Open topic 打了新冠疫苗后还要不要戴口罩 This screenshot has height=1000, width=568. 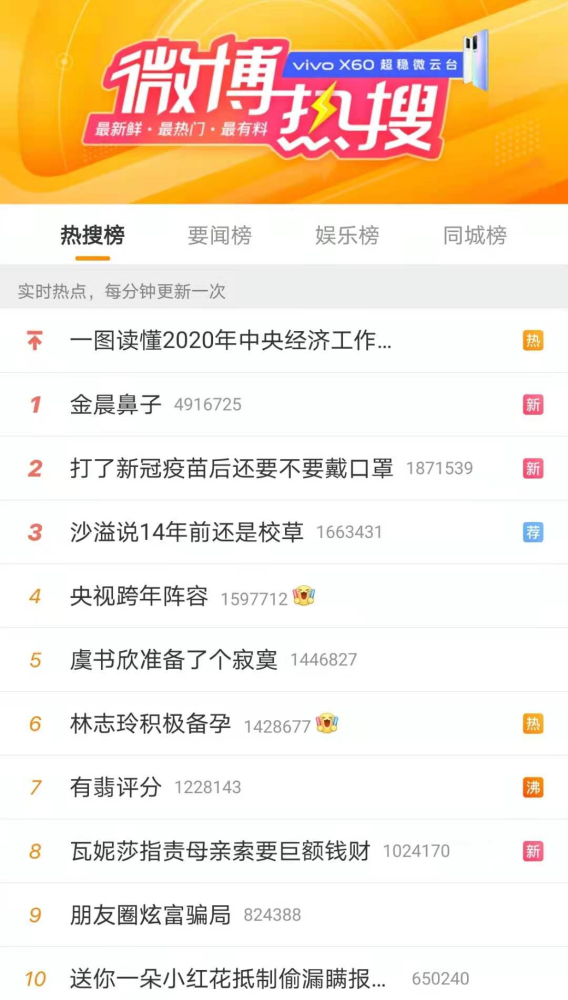point(284,469)
